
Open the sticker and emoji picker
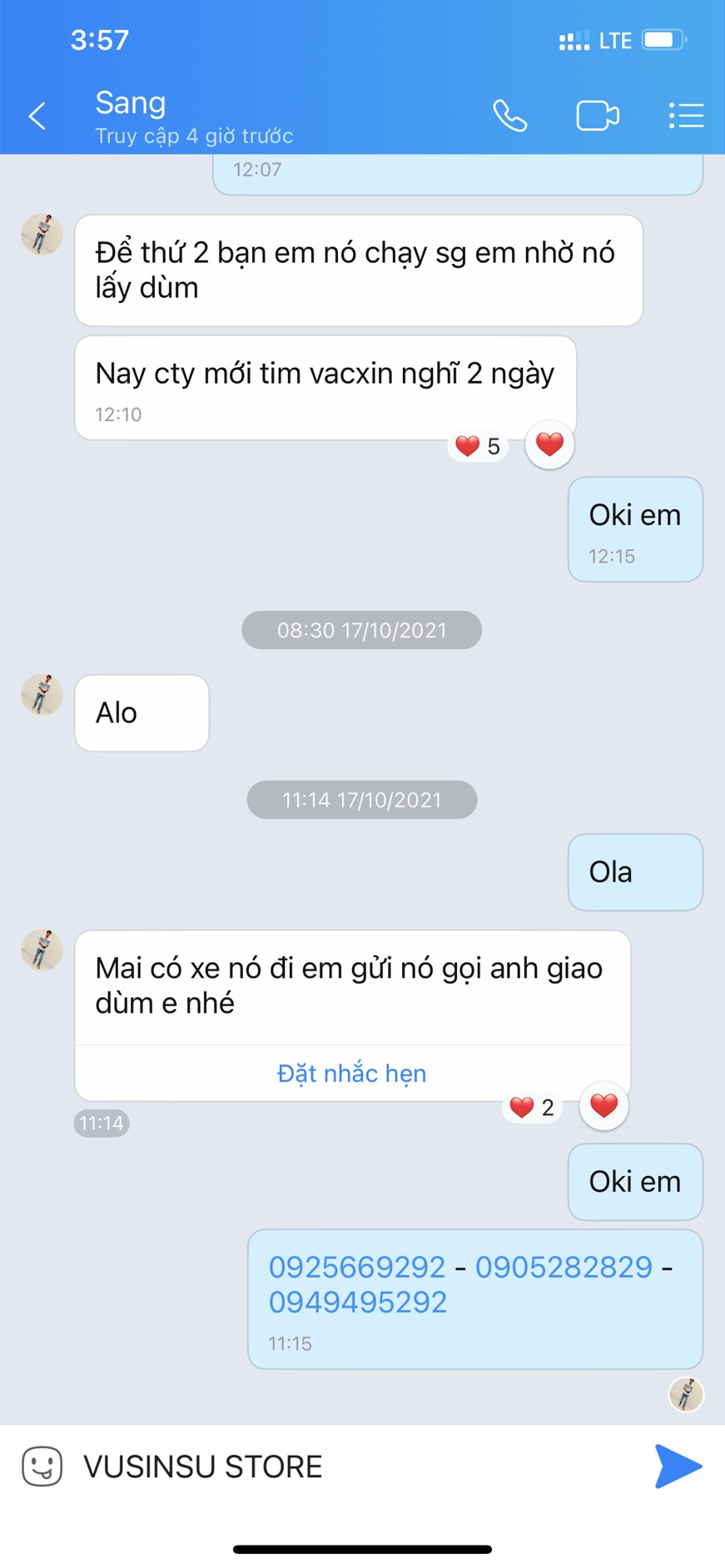(42, 1466)
